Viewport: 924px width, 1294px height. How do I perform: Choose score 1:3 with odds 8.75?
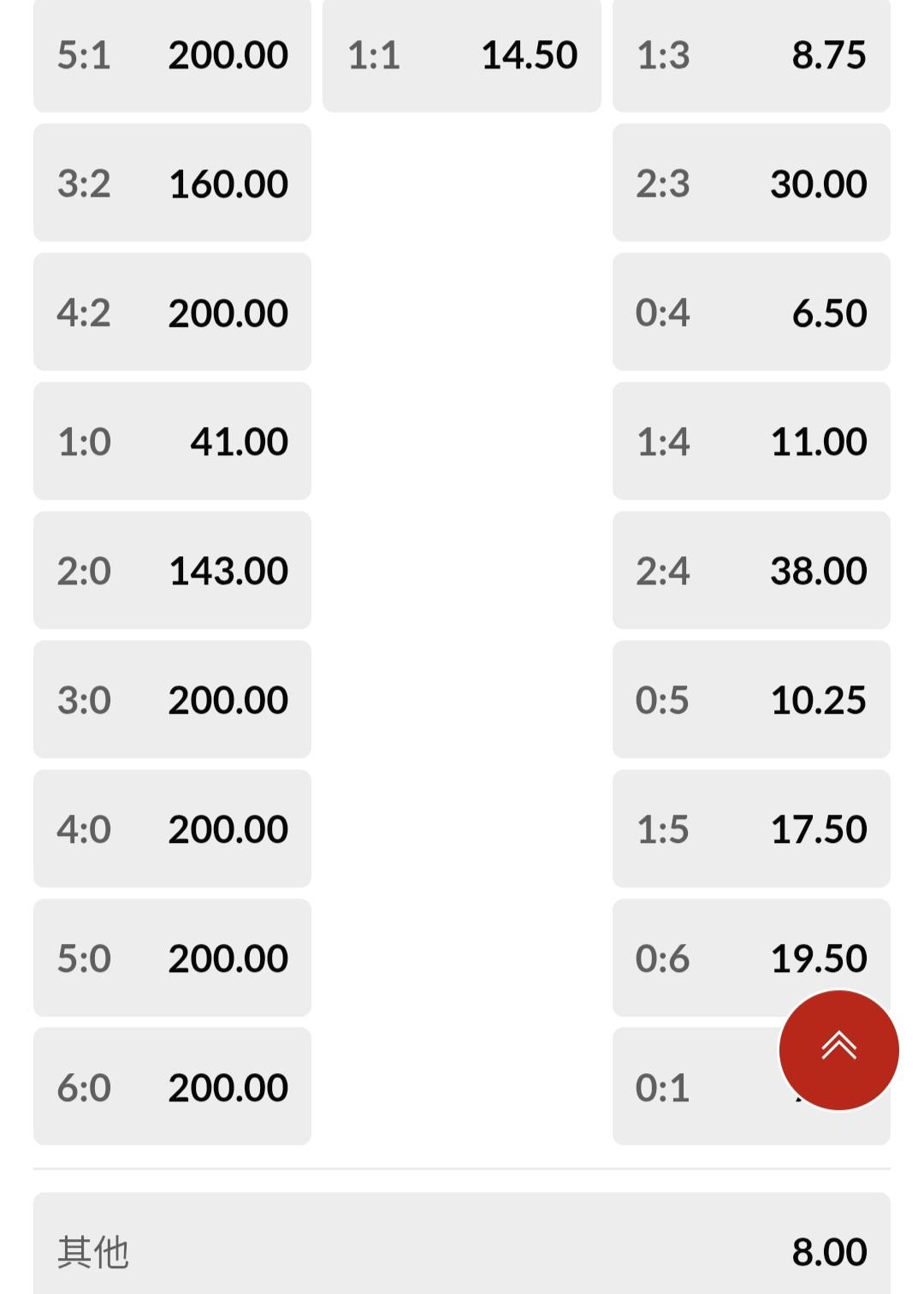751,56
